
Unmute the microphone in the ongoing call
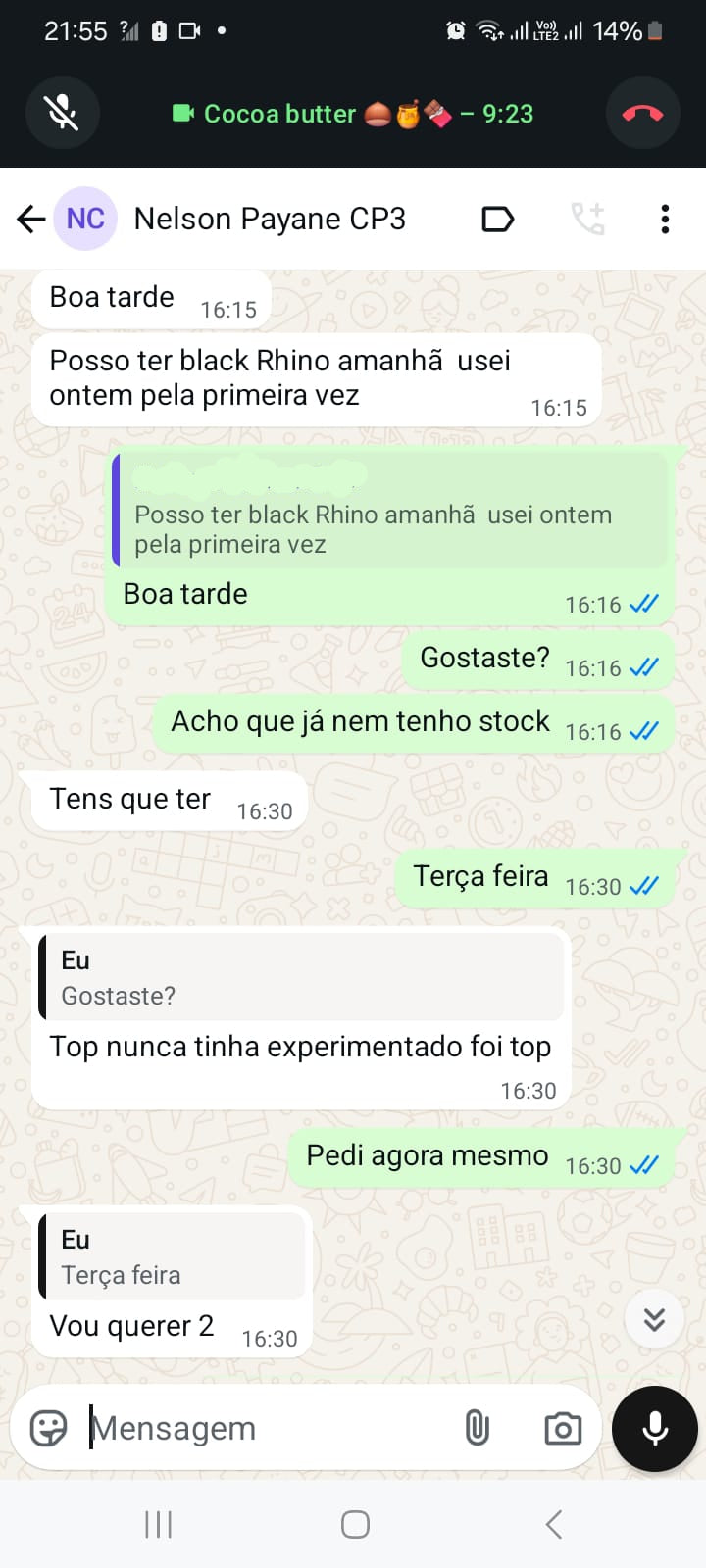[63, 113]
